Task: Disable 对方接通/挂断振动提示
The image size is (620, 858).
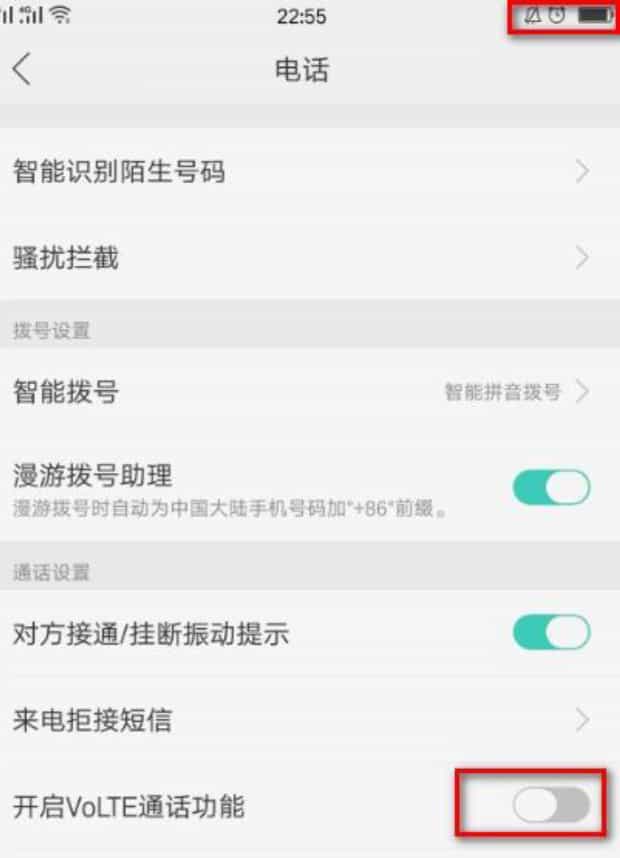Action: (x=551, y=632)
